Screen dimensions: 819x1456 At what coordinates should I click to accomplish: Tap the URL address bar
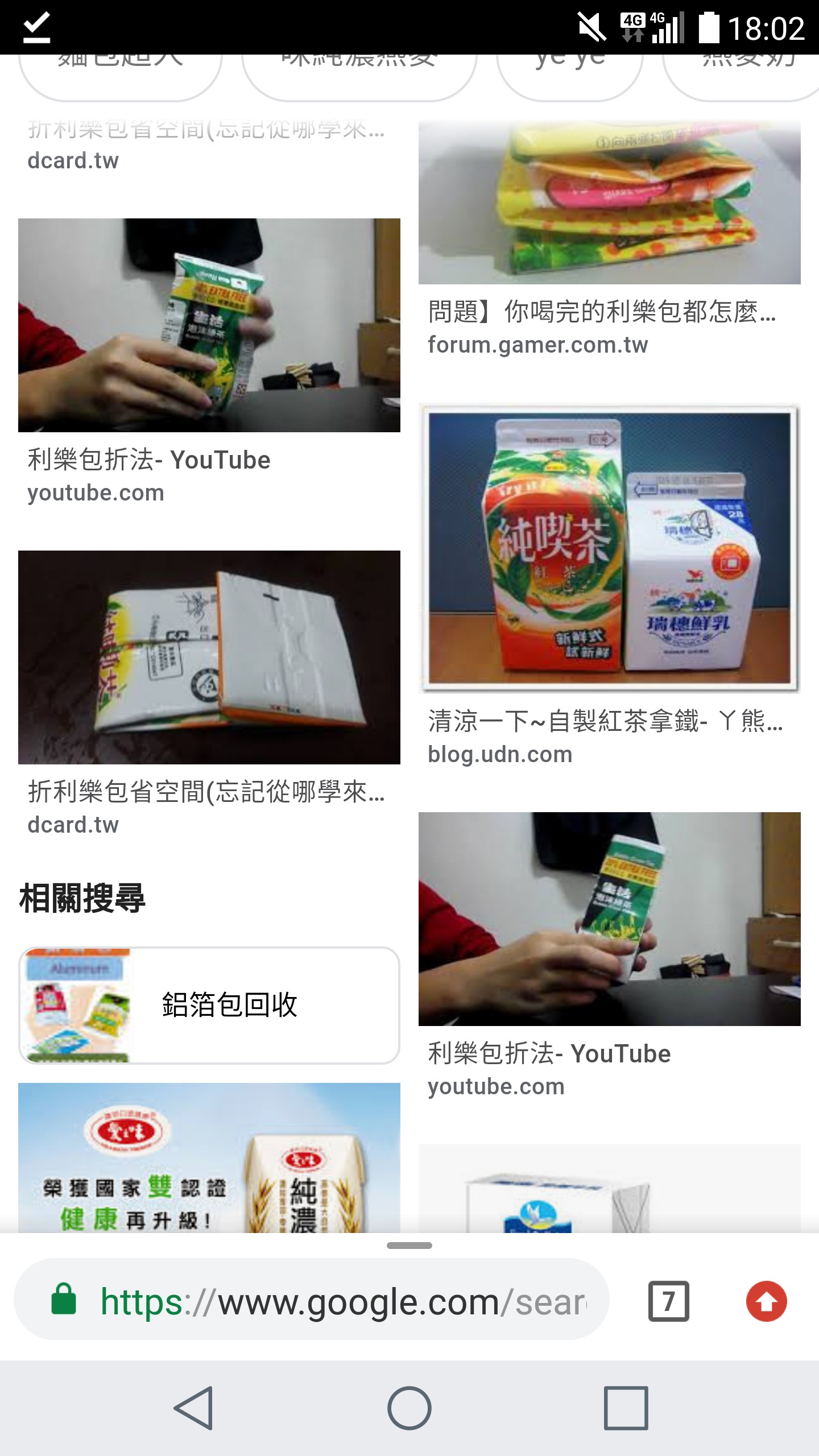coord(312,1301)
